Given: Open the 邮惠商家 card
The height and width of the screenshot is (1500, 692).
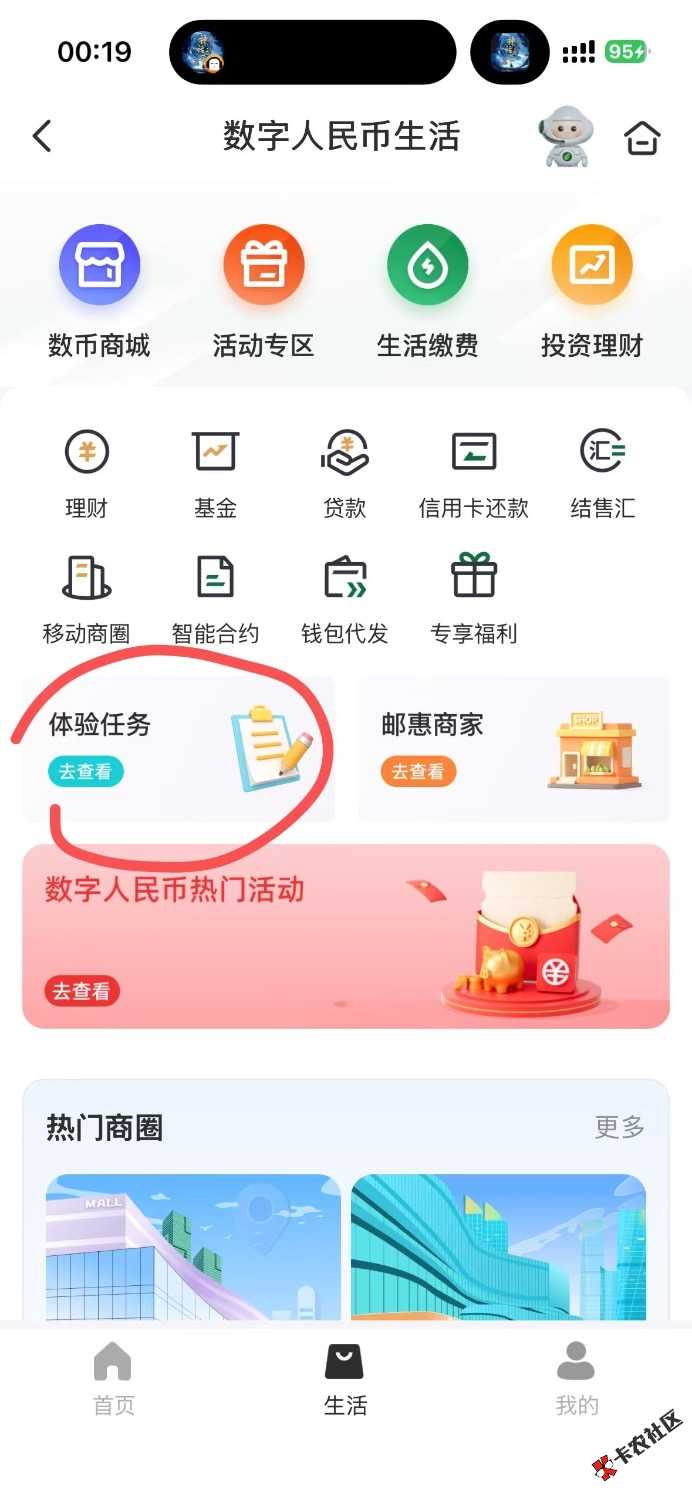Looking at the screenshot, I should (x=513, y=748).
